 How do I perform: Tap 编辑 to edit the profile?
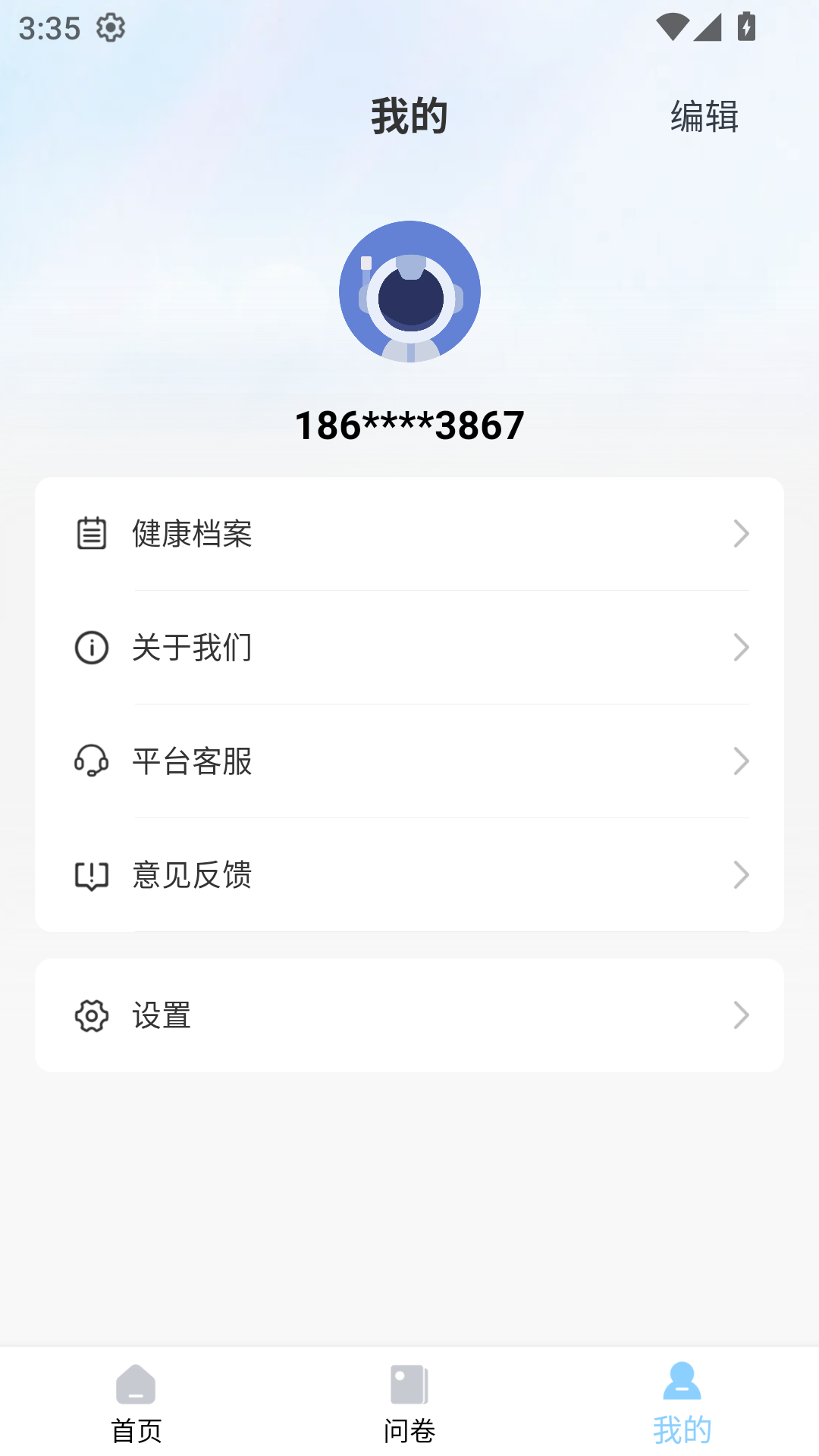click(704, 117)
